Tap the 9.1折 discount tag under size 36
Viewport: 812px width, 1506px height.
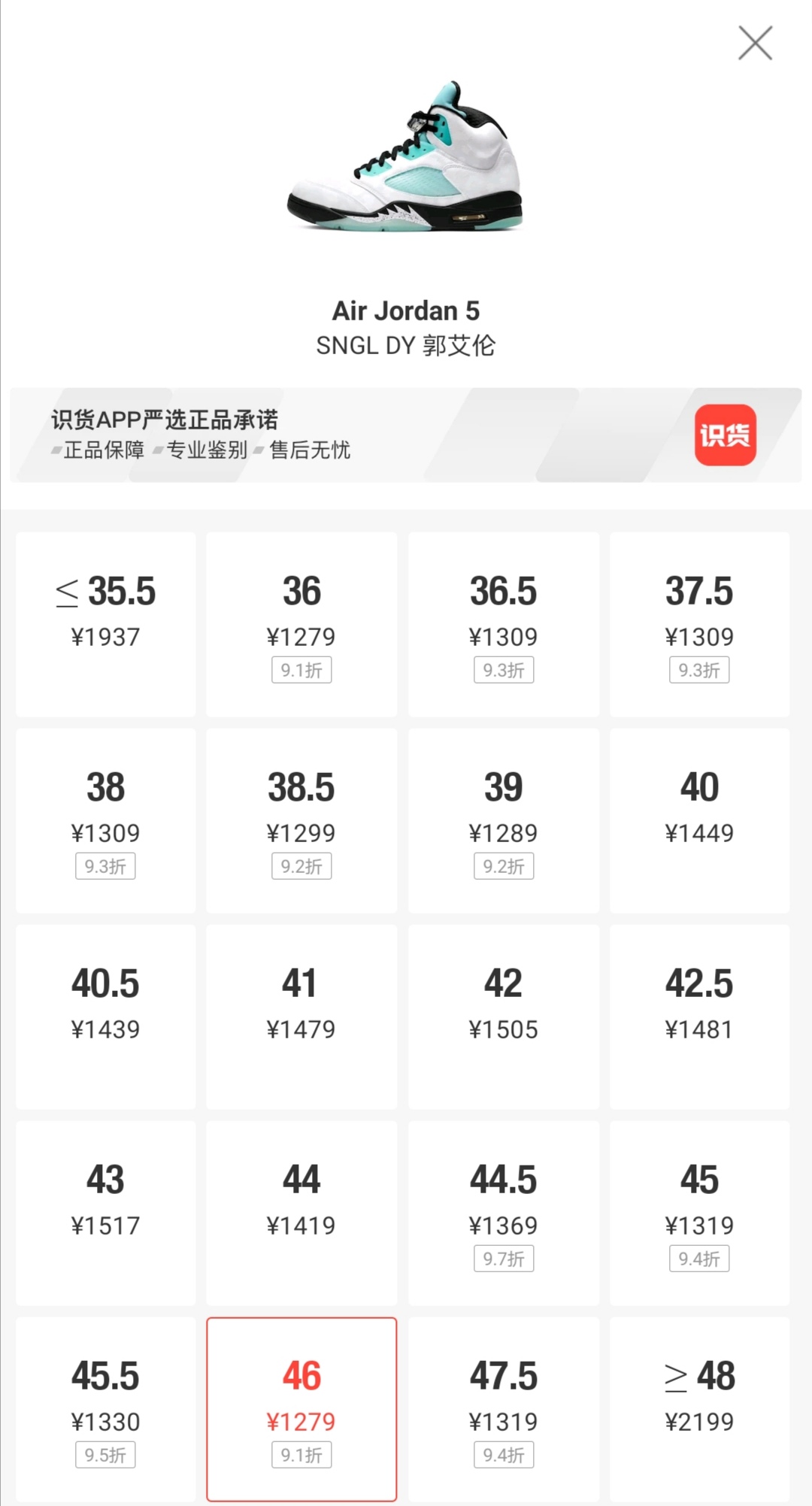(301, 669)
